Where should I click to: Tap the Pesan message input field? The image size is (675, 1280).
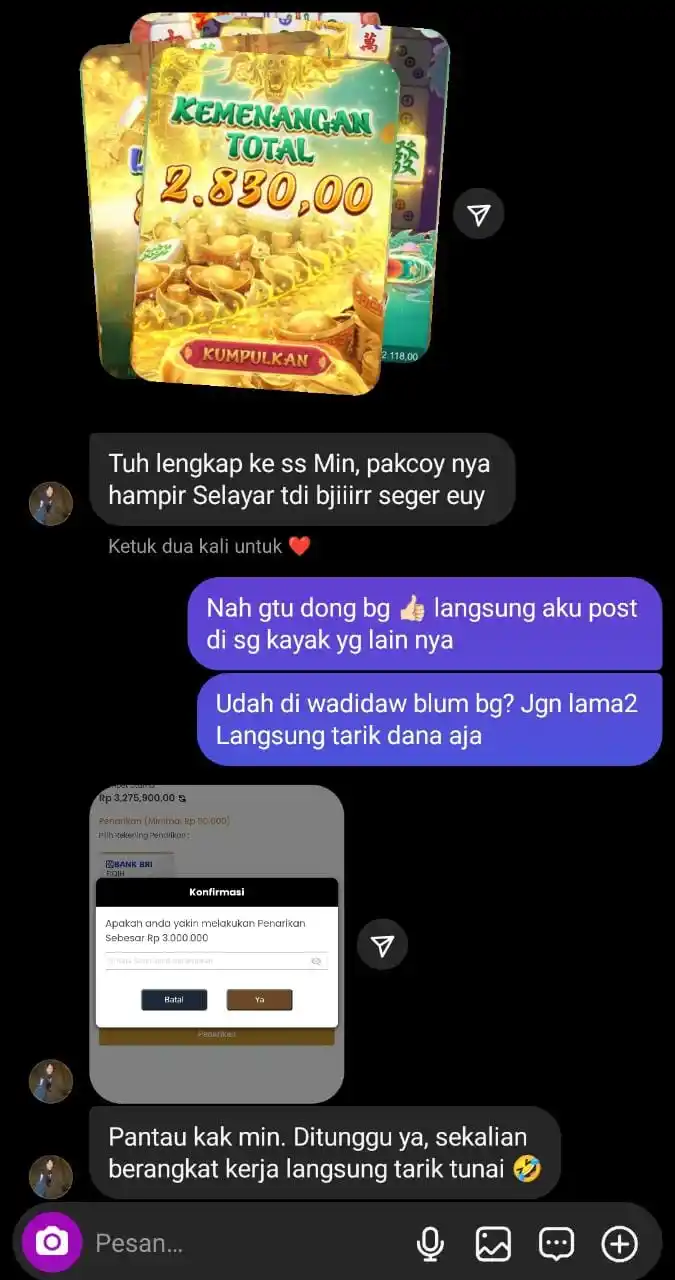point(240,1244)
